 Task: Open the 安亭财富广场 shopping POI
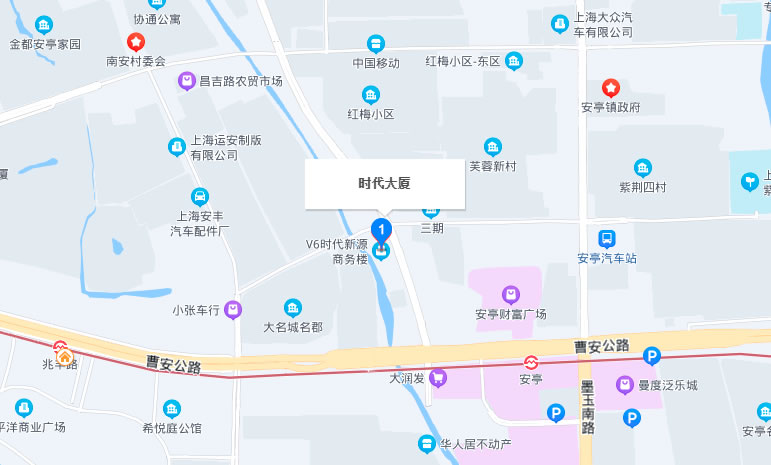pos(511,295)
